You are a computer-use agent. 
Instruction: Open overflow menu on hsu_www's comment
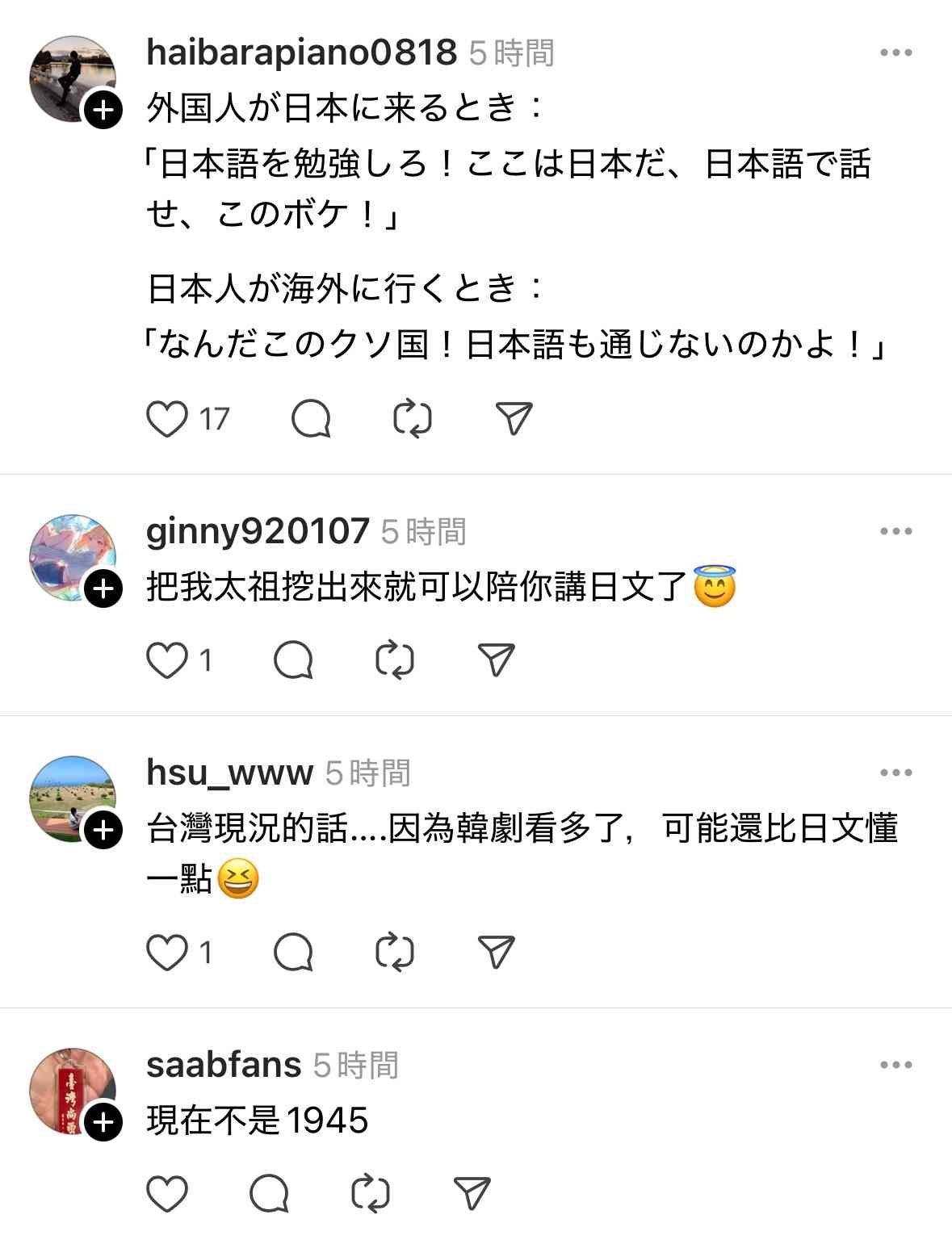[x=895, y=773]
